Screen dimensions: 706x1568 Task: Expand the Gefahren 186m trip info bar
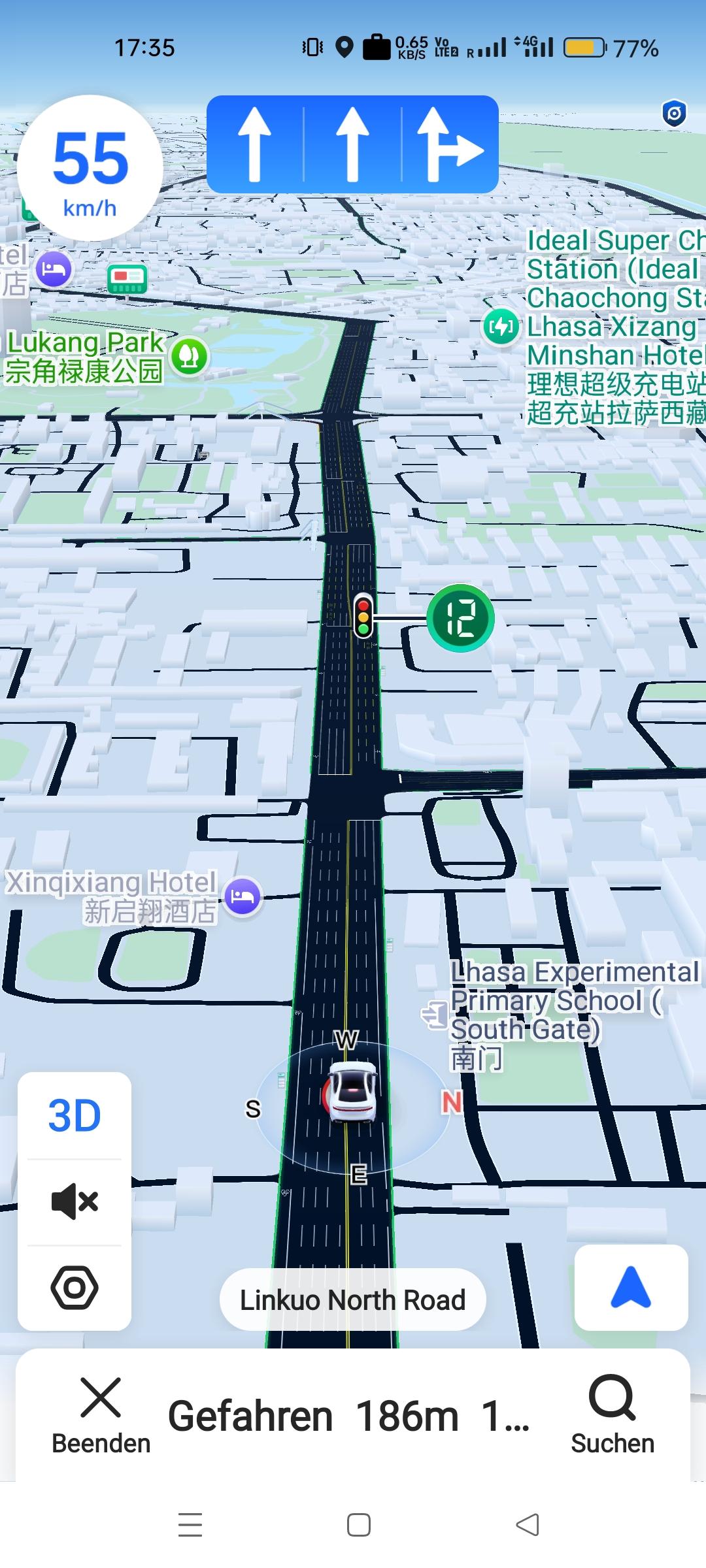(349, 1416)
